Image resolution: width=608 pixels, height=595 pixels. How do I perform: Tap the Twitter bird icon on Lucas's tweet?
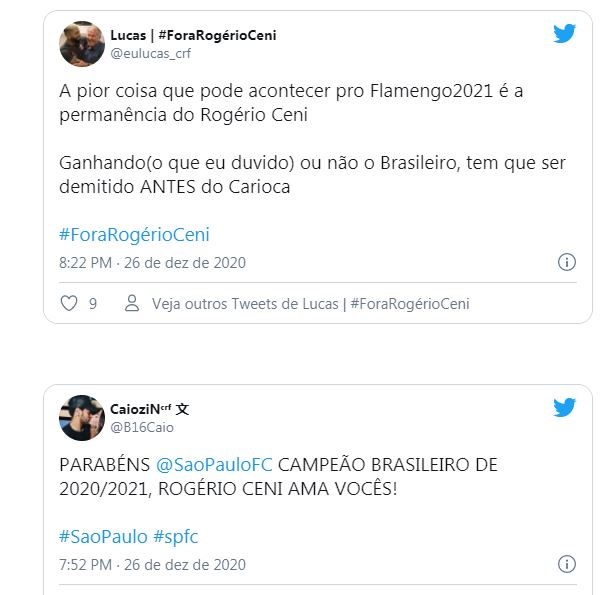pos(564,34)
